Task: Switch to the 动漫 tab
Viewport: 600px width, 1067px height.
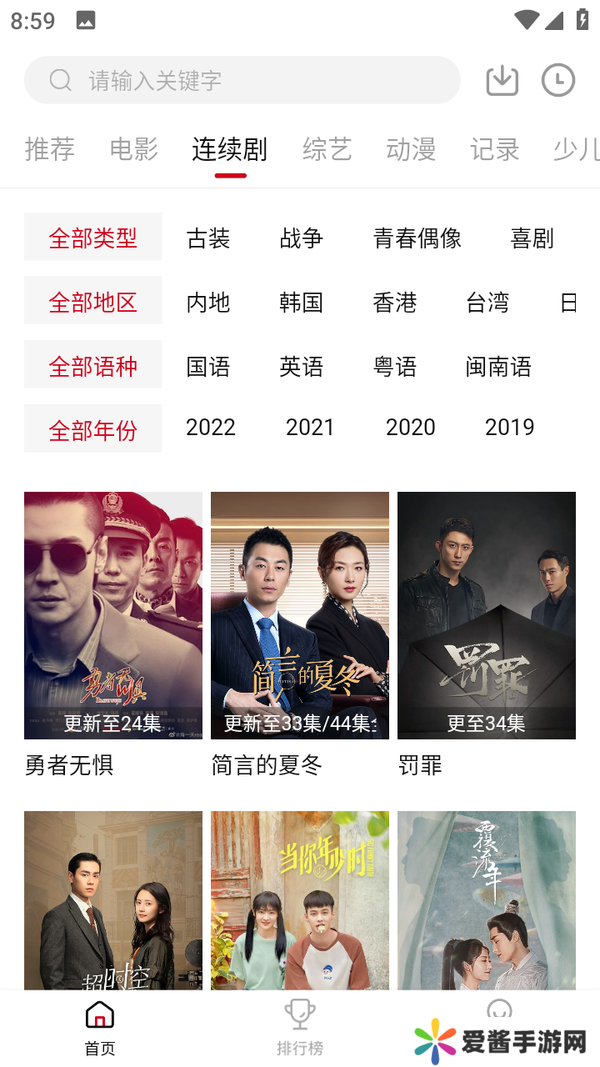Action: [411, 150]
